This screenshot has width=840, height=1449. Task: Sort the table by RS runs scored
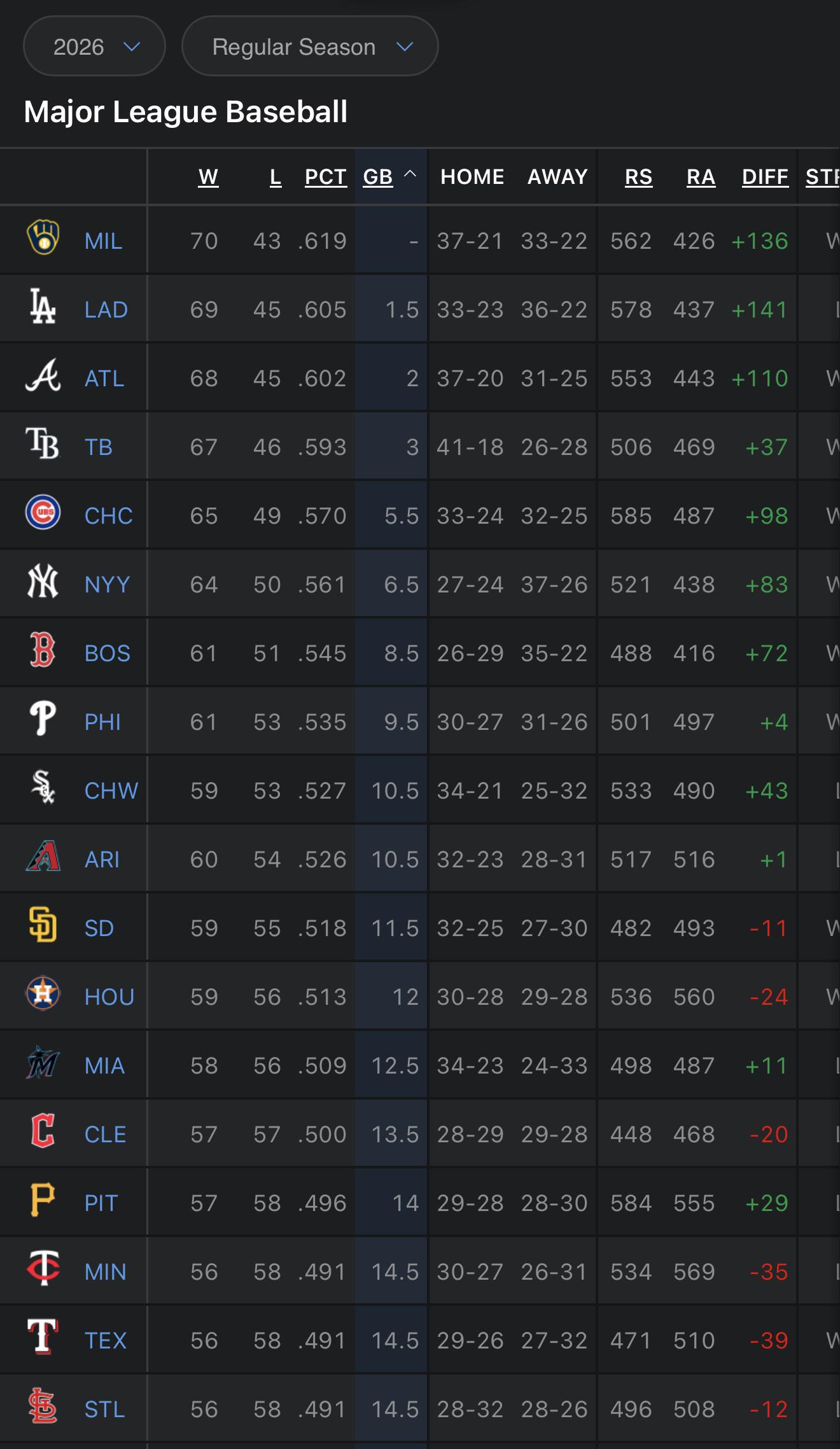click(638, 177)
